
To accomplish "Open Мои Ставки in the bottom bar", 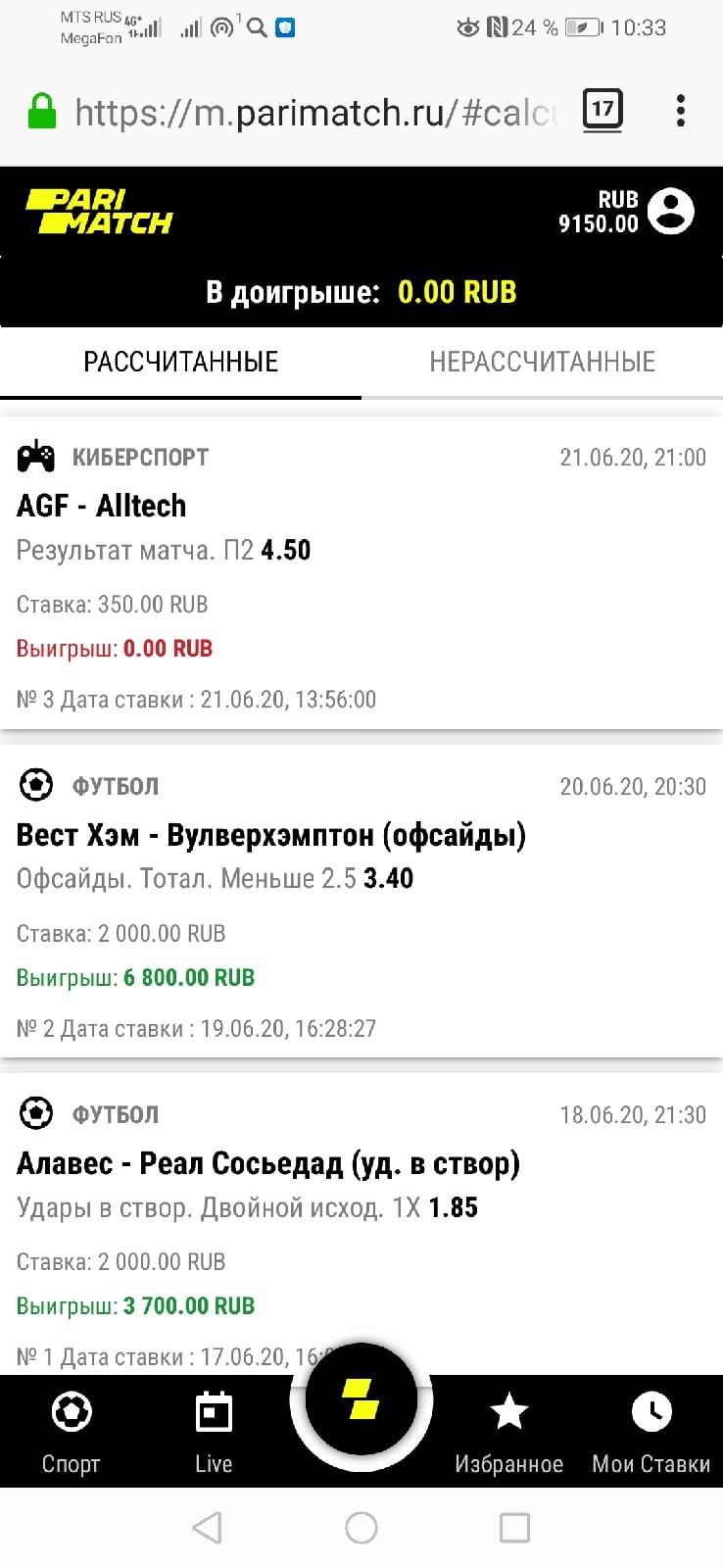I will [x=651, y=1433].
